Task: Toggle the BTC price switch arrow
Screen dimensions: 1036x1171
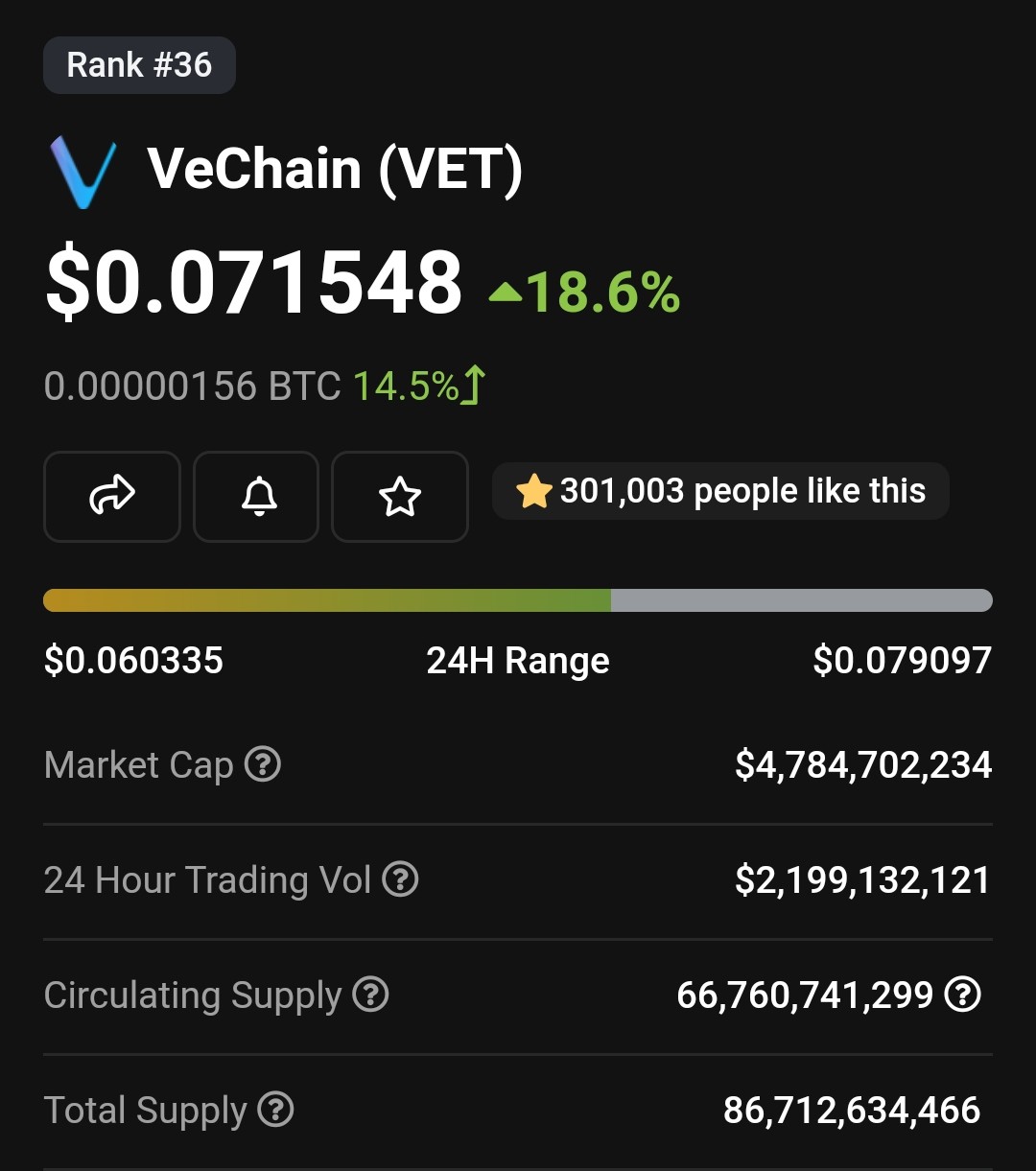Action: point(473,386)
